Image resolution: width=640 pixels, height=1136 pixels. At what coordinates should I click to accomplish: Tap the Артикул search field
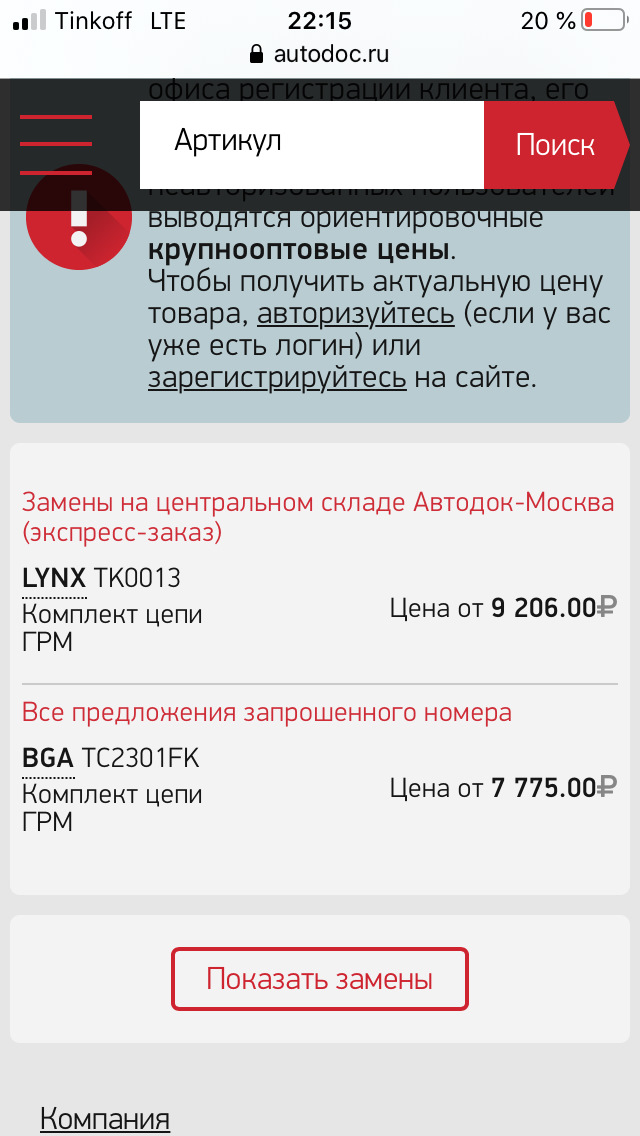(x=312, y=144)
